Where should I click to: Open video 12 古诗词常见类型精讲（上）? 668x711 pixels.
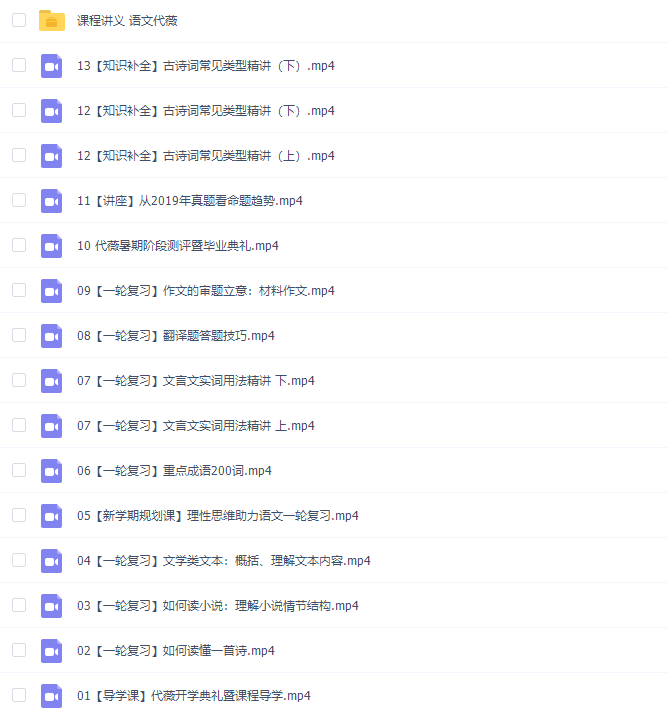click(x=206, y=156)
